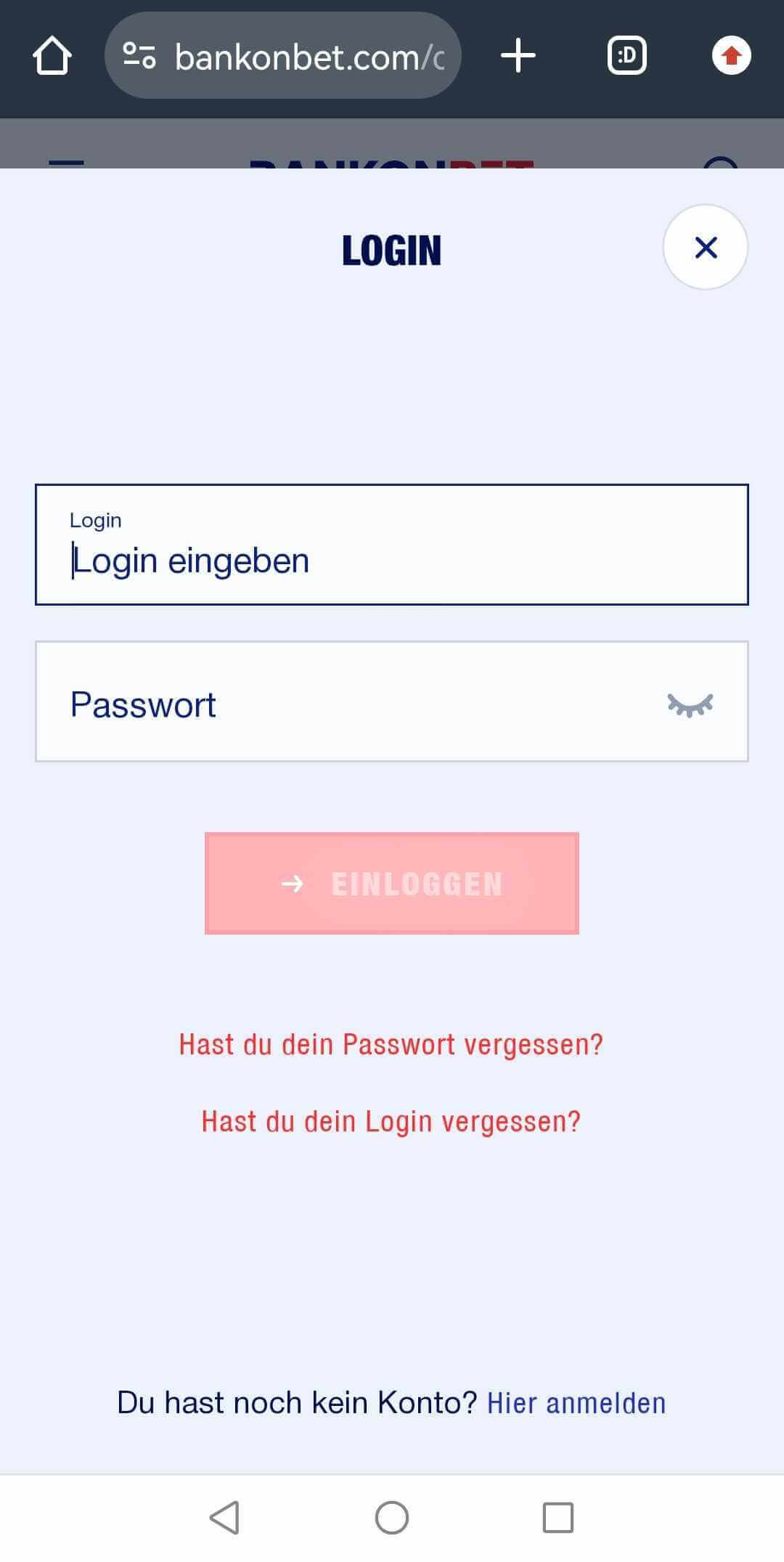Open the browser tab switcher
The width and height of the screenshot is (784, 1562).
click(627, 56)
